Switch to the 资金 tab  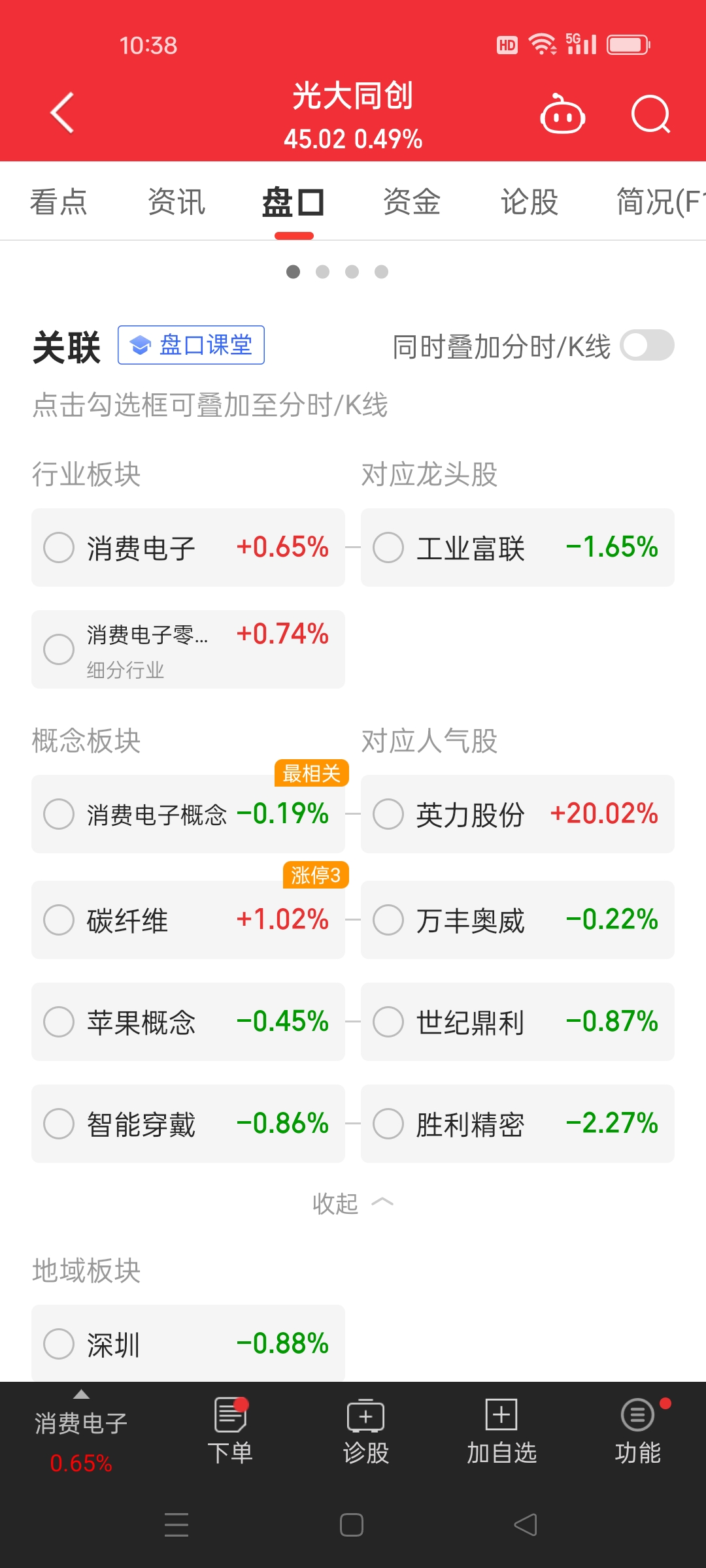click(x=412, y=201)
